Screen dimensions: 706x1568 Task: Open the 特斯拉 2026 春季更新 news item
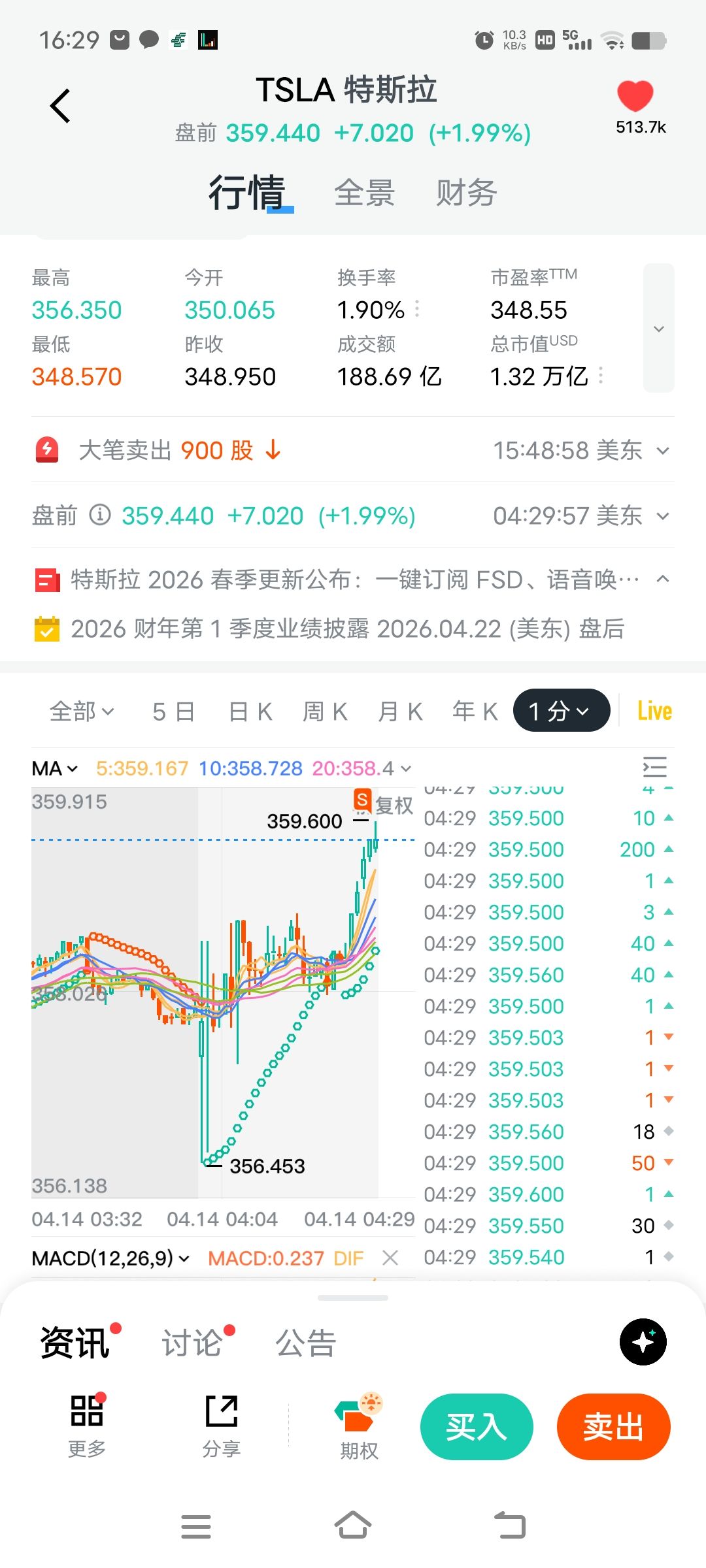(353, 580)
